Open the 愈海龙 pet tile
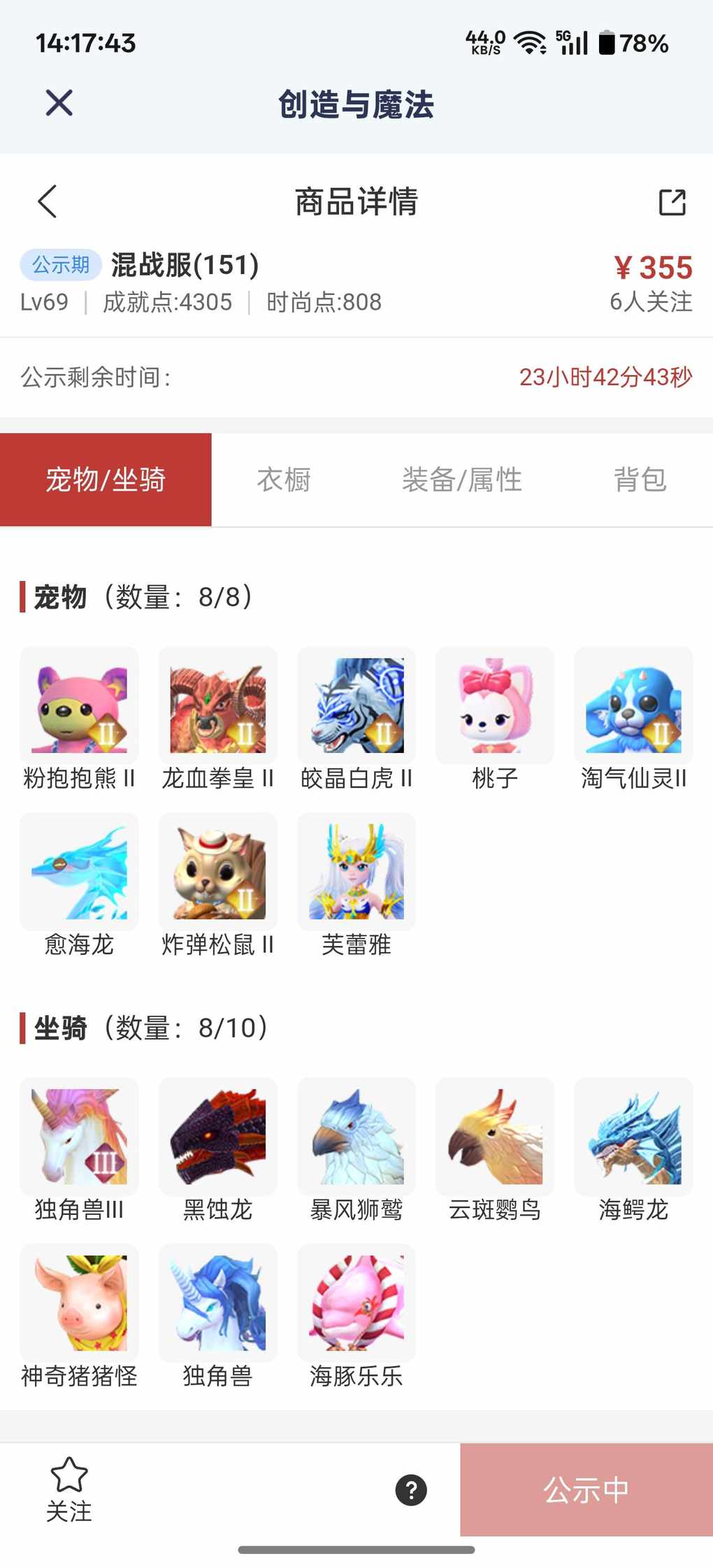This screenshot has width=713, height=1568. tap(79, 872)
